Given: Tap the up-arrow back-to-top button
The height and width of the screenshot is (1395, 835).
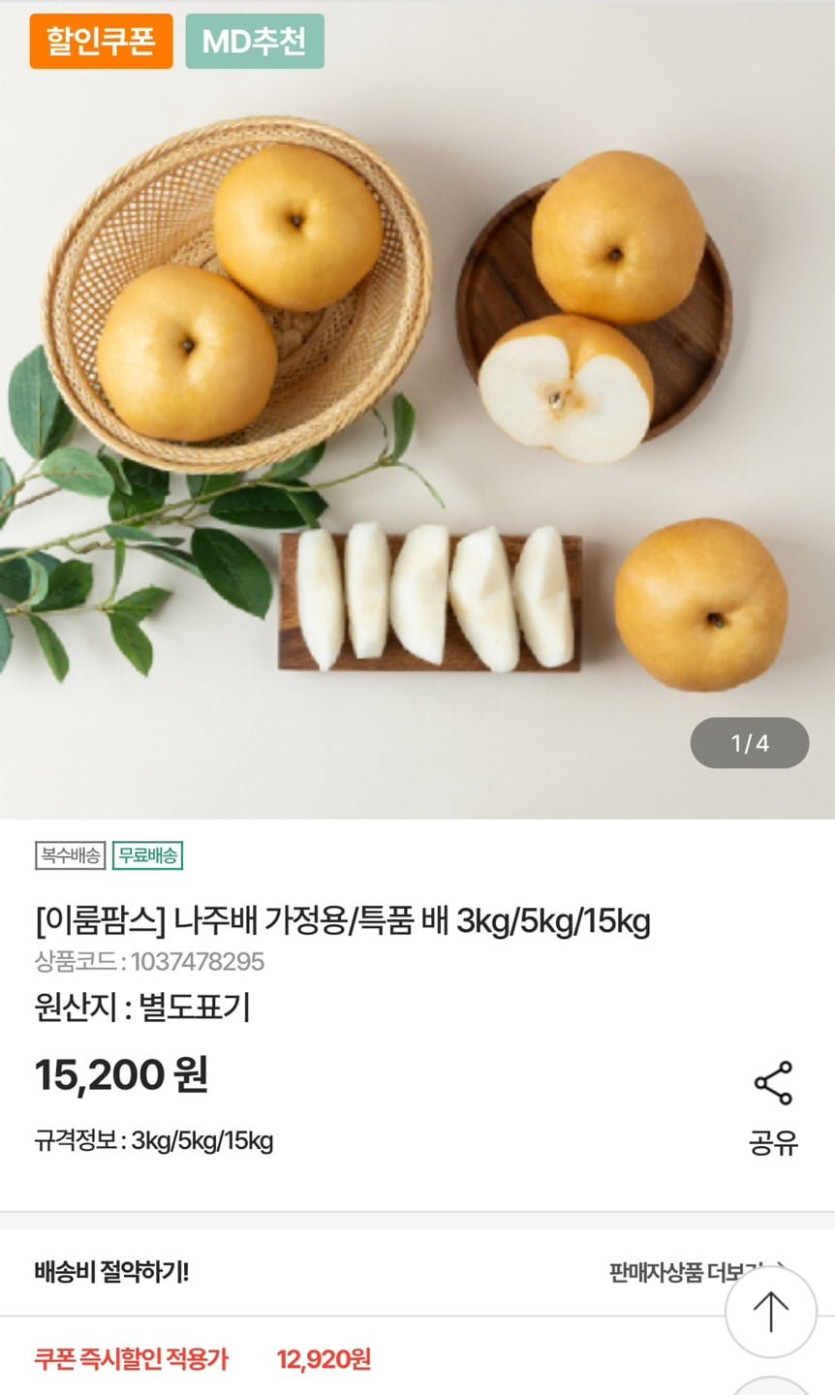Looking at the screenshot, I should pyautogui.click(x=770, y=1311).
